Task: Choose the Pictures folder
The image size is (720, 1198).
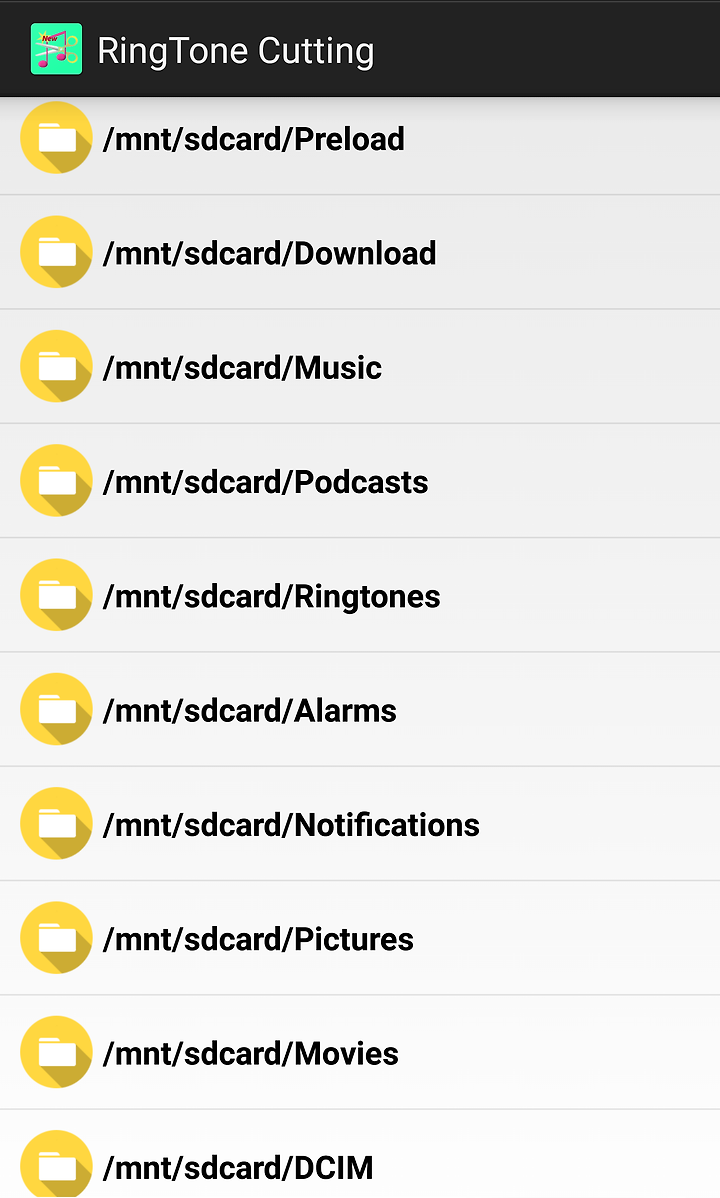Action: click(x=360, y=938)
